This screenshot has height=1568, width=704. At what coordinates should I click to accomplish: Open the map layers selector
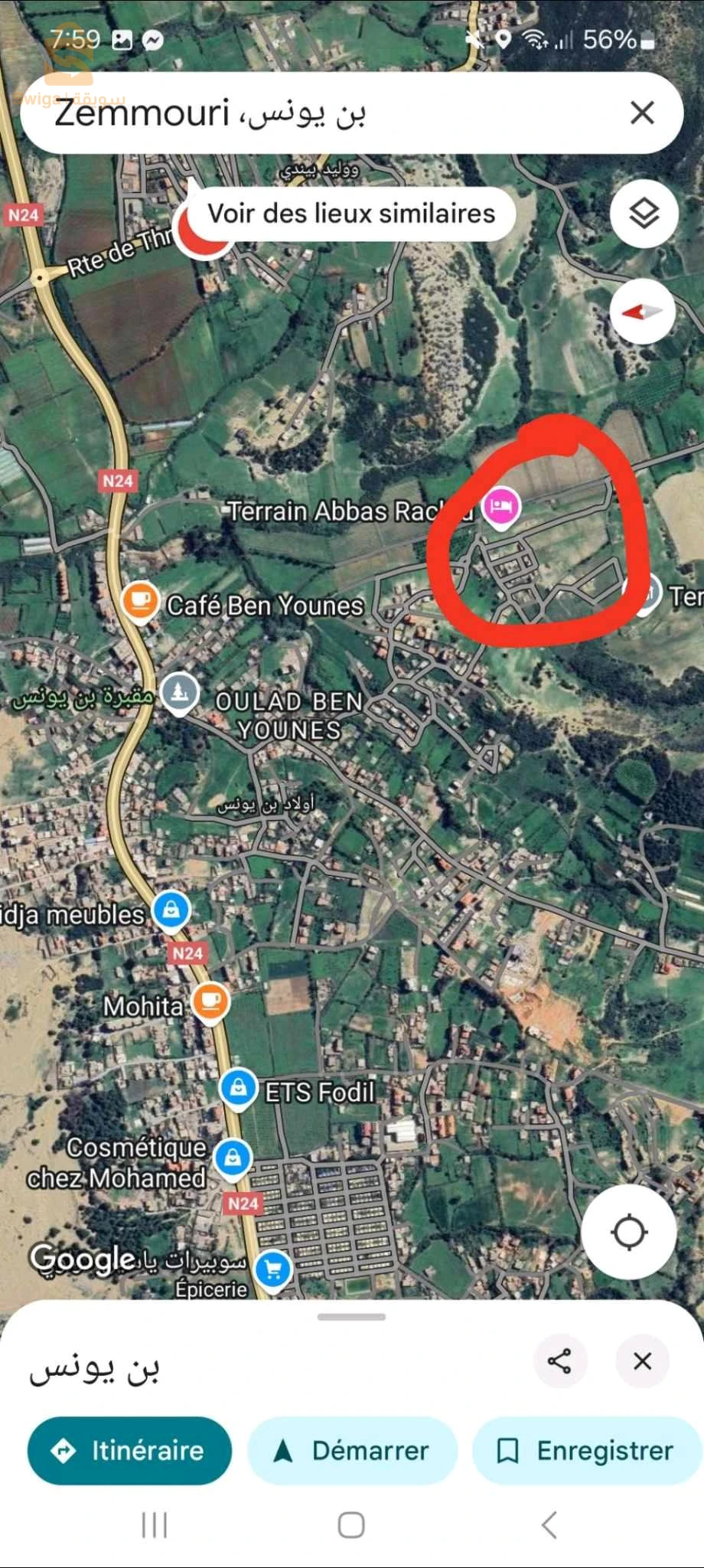[x=644, y=214]
